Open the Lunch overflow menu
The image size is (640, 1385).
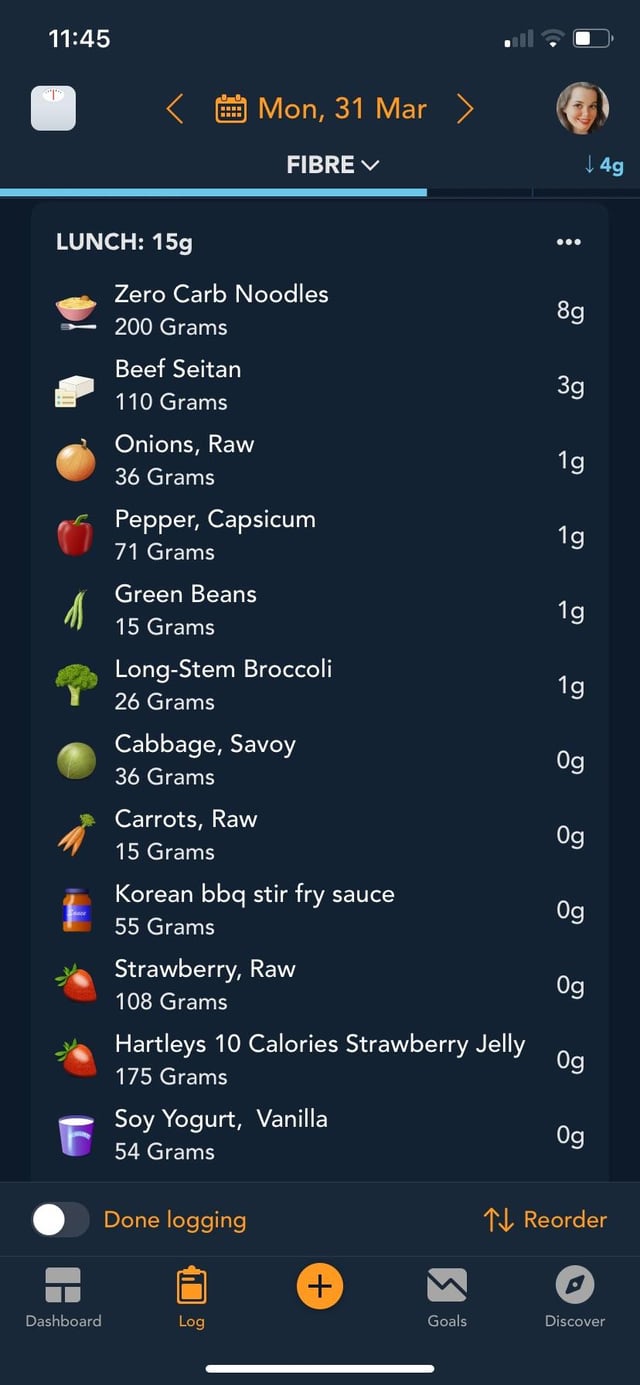point(568,242)
